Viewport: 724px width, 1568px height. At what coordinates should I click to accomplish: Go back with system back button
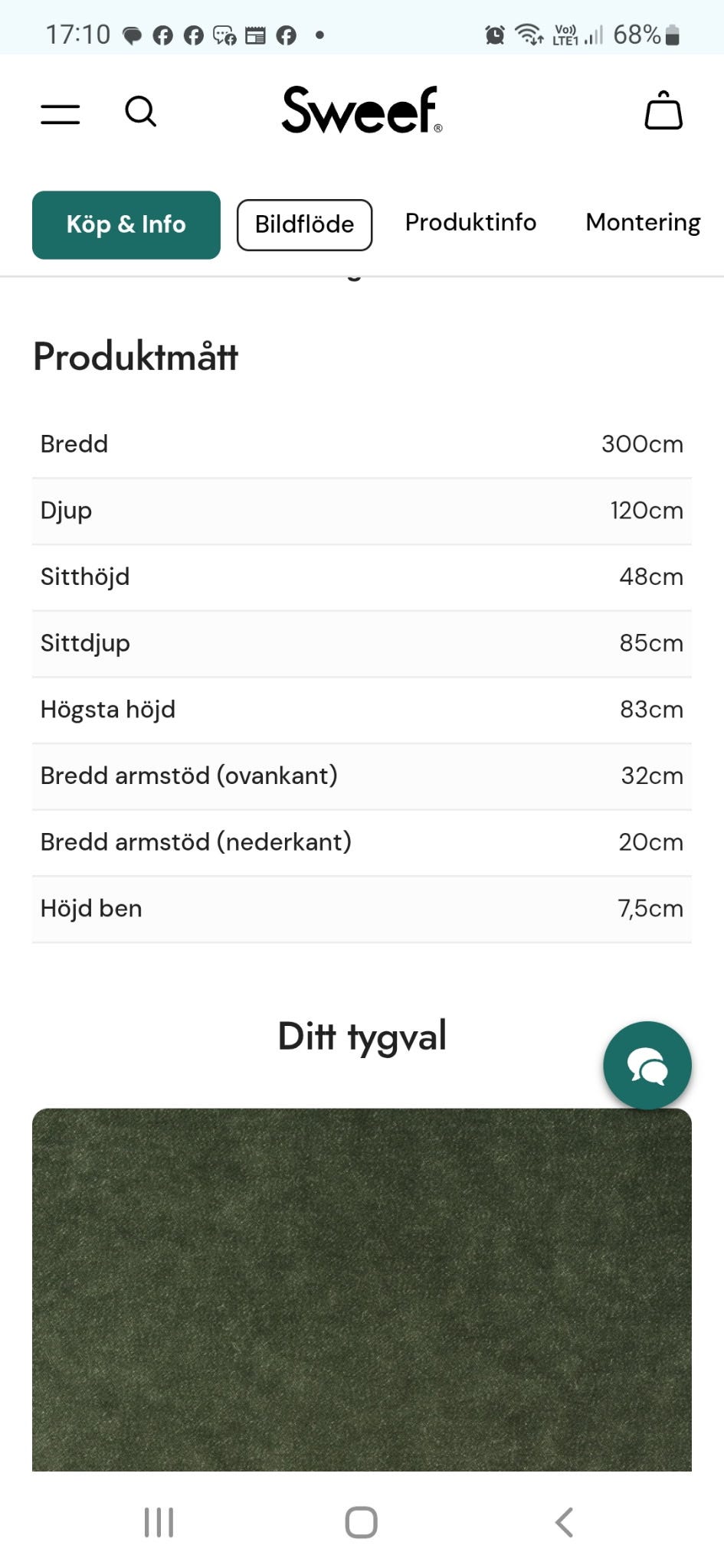[565, 1522]
